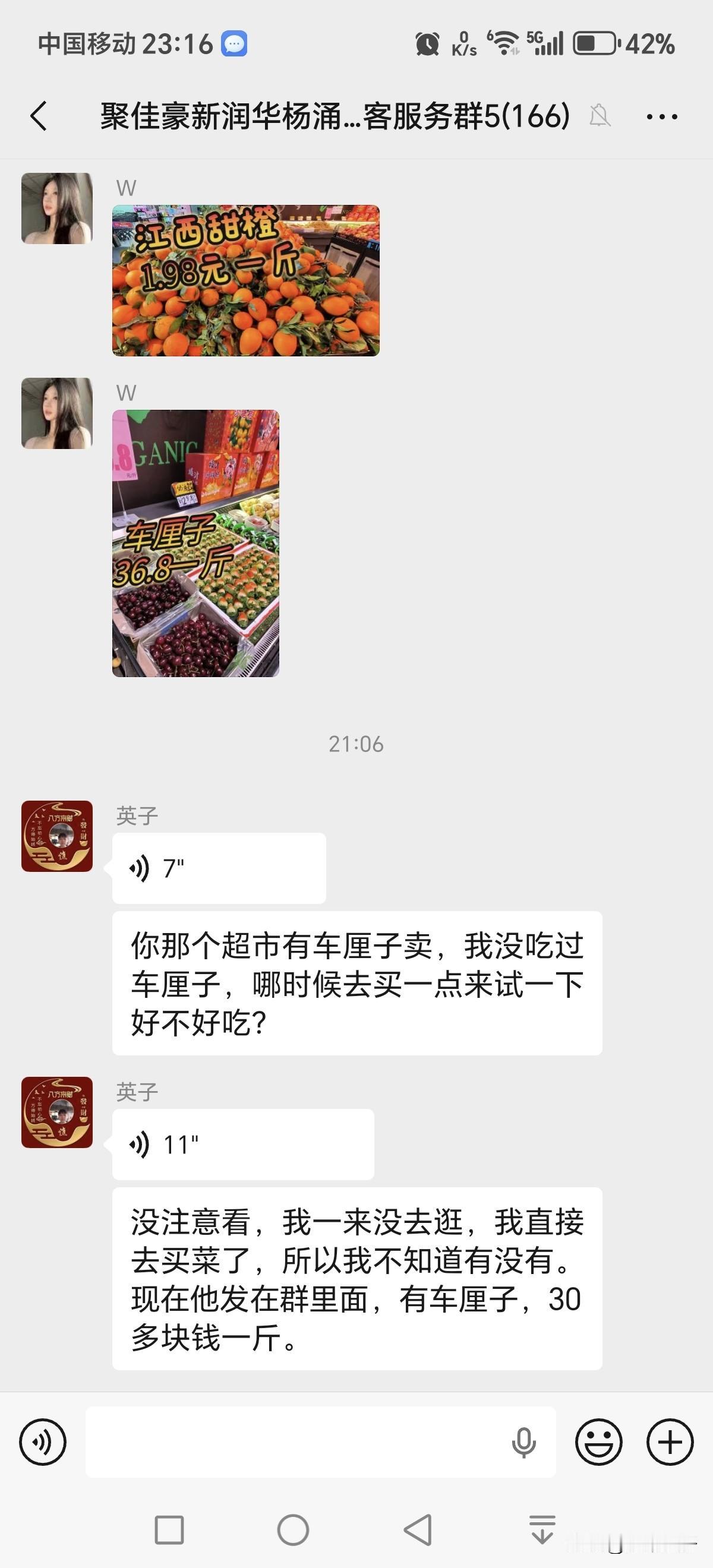Open more chat options via three dots
Image resolution: width=713 pixels, height=1568 pixels.
click(663, 116)
